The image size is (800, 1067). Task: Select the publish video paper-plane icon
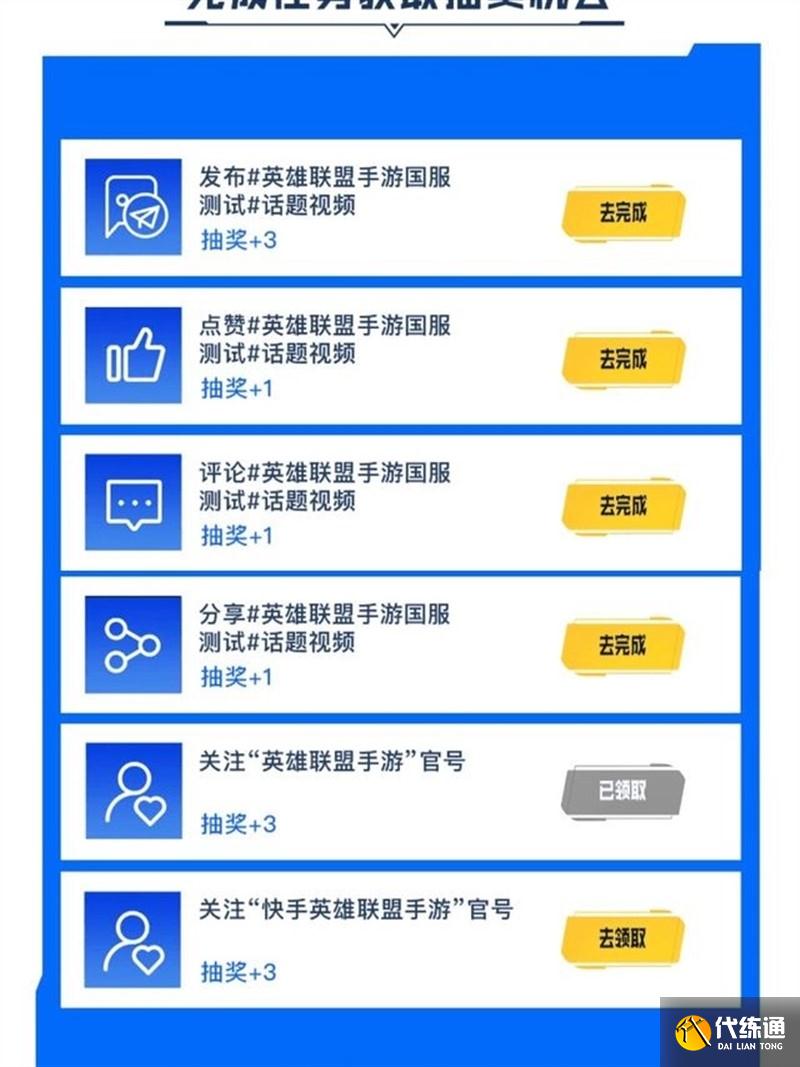click(135, 206)
